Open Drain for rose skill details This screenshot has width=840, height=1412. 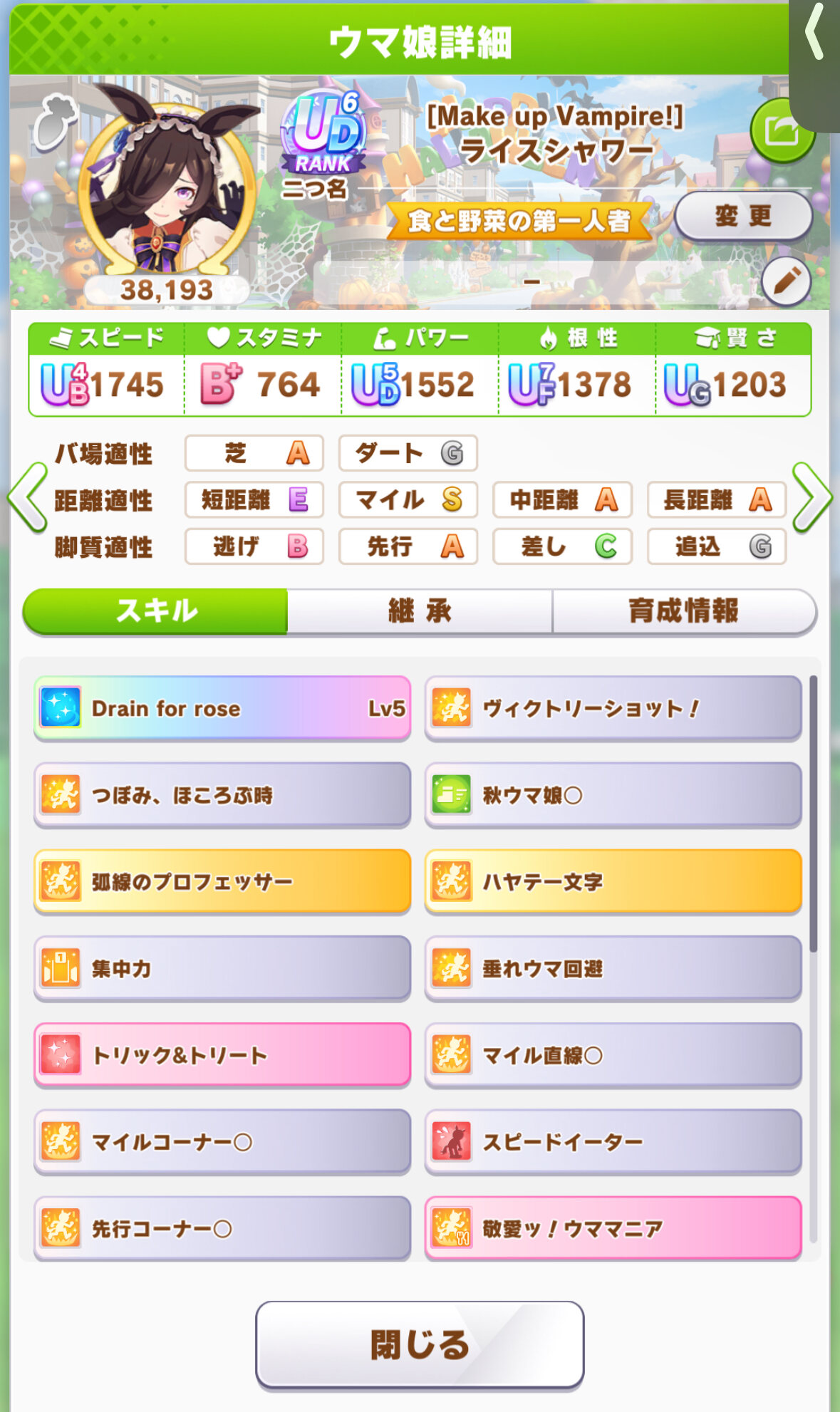(222, 708)
